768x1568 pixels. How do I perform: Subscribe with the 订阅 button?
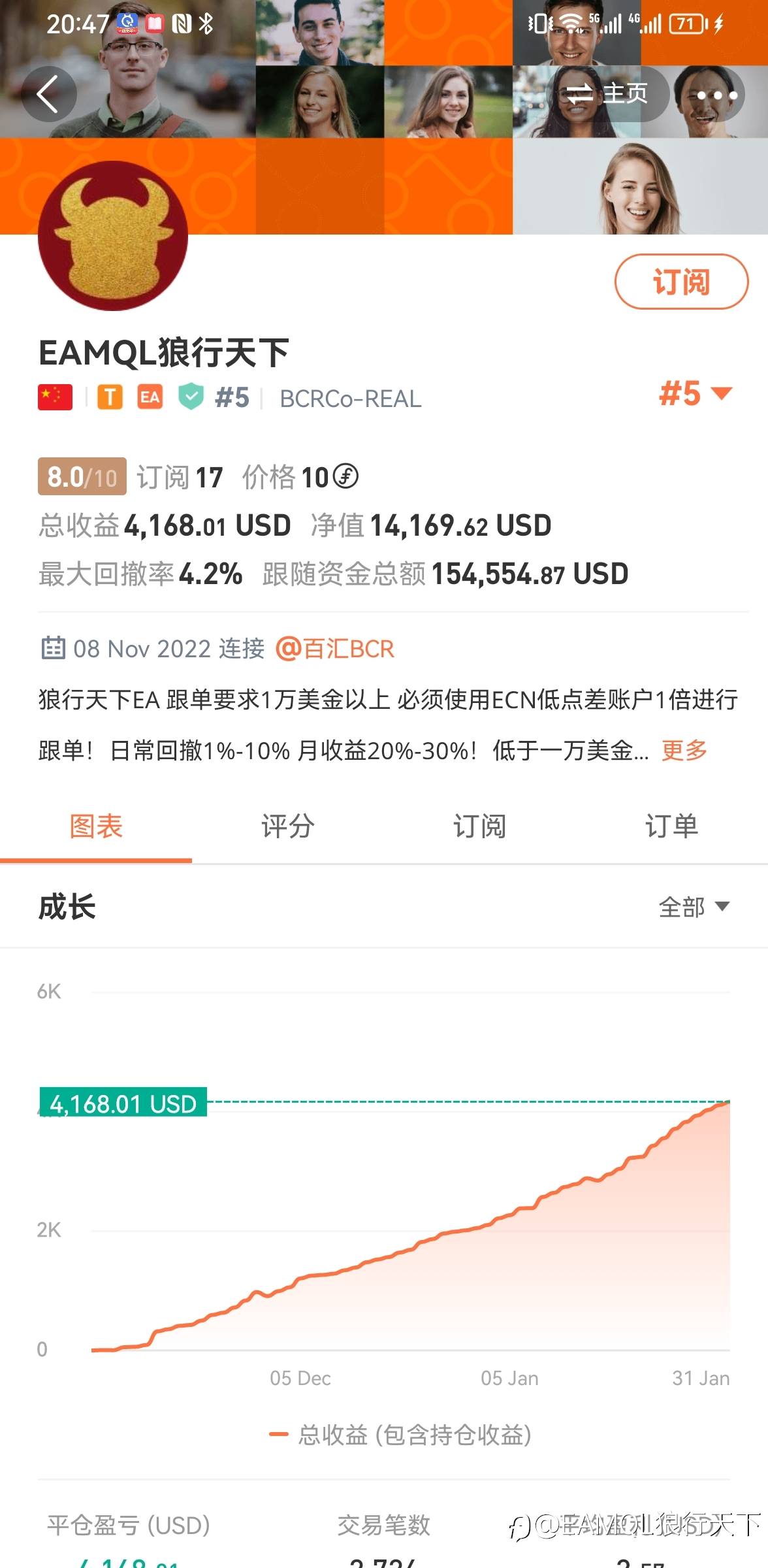pyautogui.click(x=681, y=282)
